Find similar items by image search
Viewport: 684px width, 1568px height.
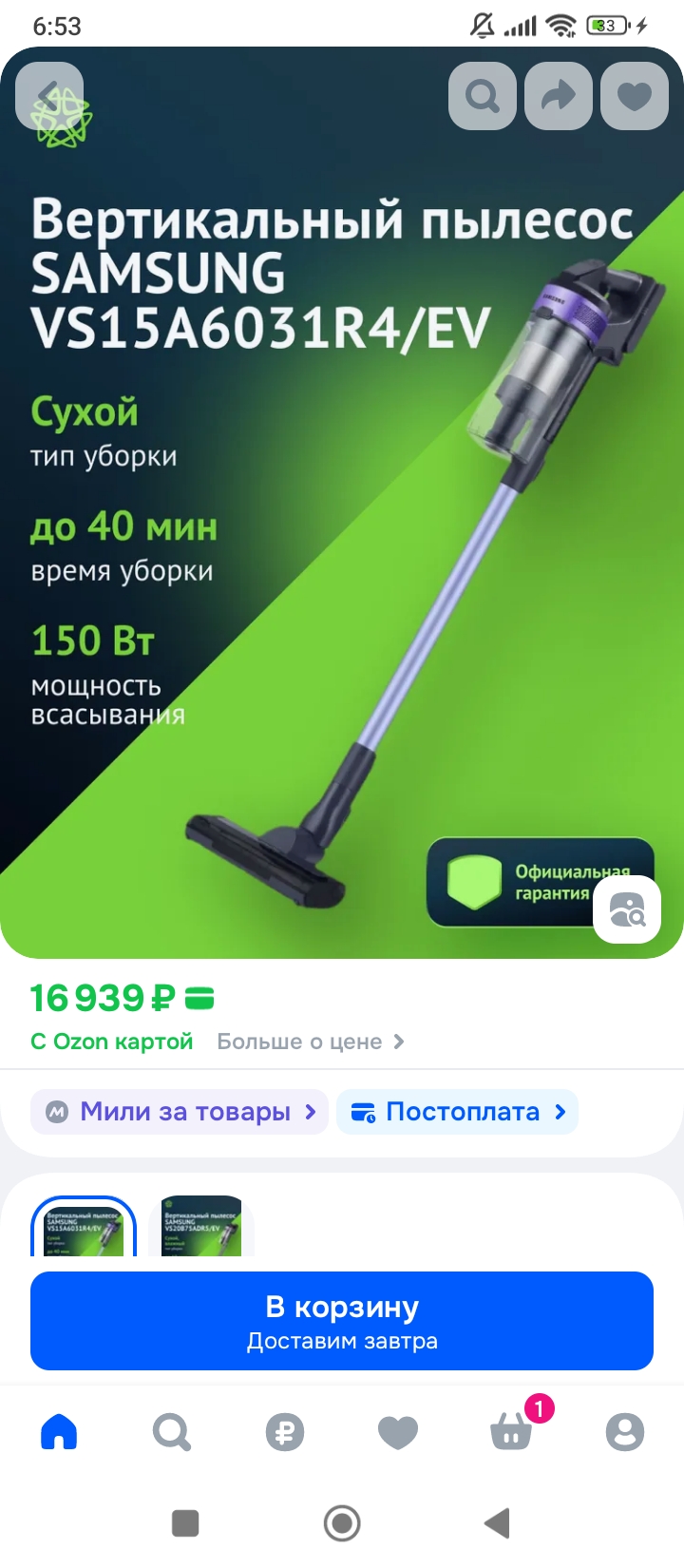click(x=627, y=909)
